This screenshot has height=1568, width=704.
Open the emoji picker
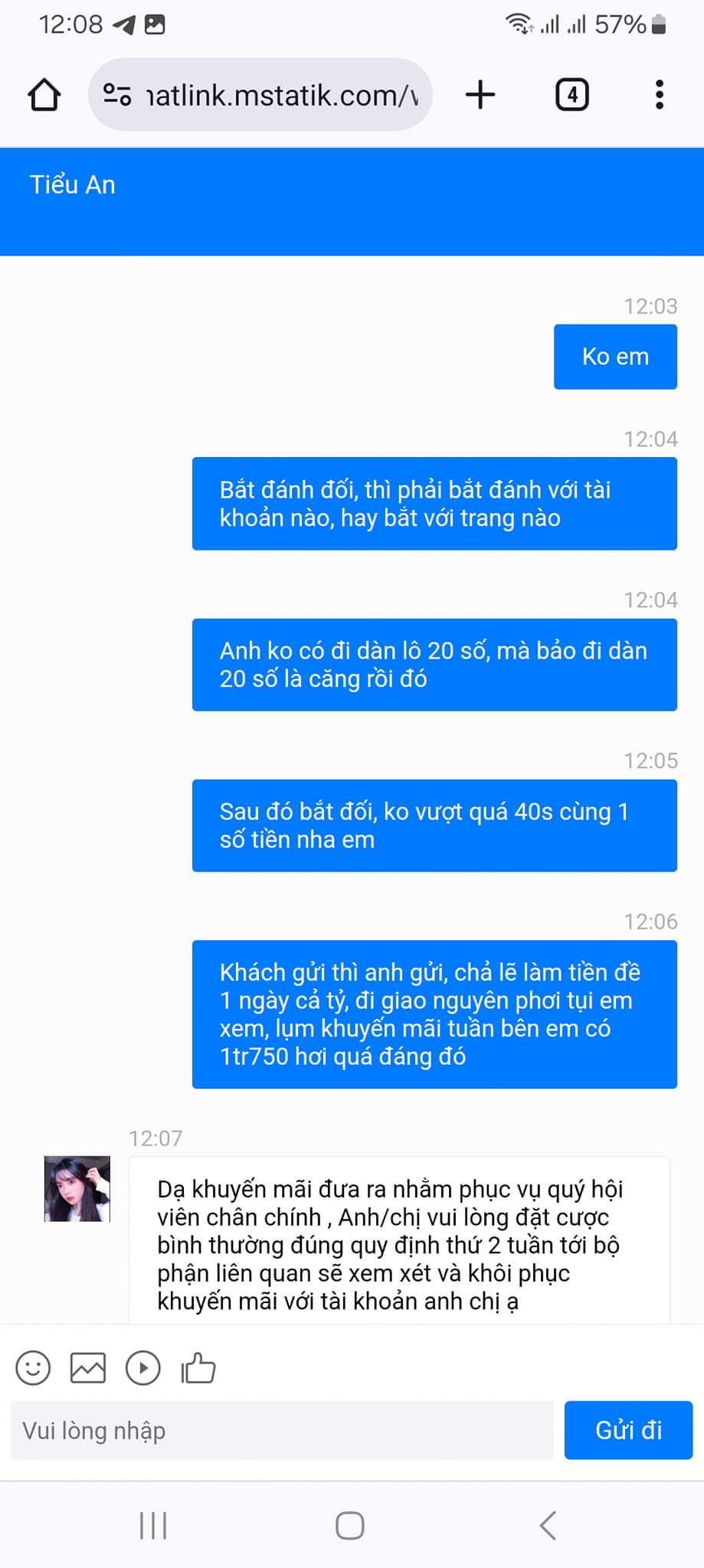click(33, 1367)
